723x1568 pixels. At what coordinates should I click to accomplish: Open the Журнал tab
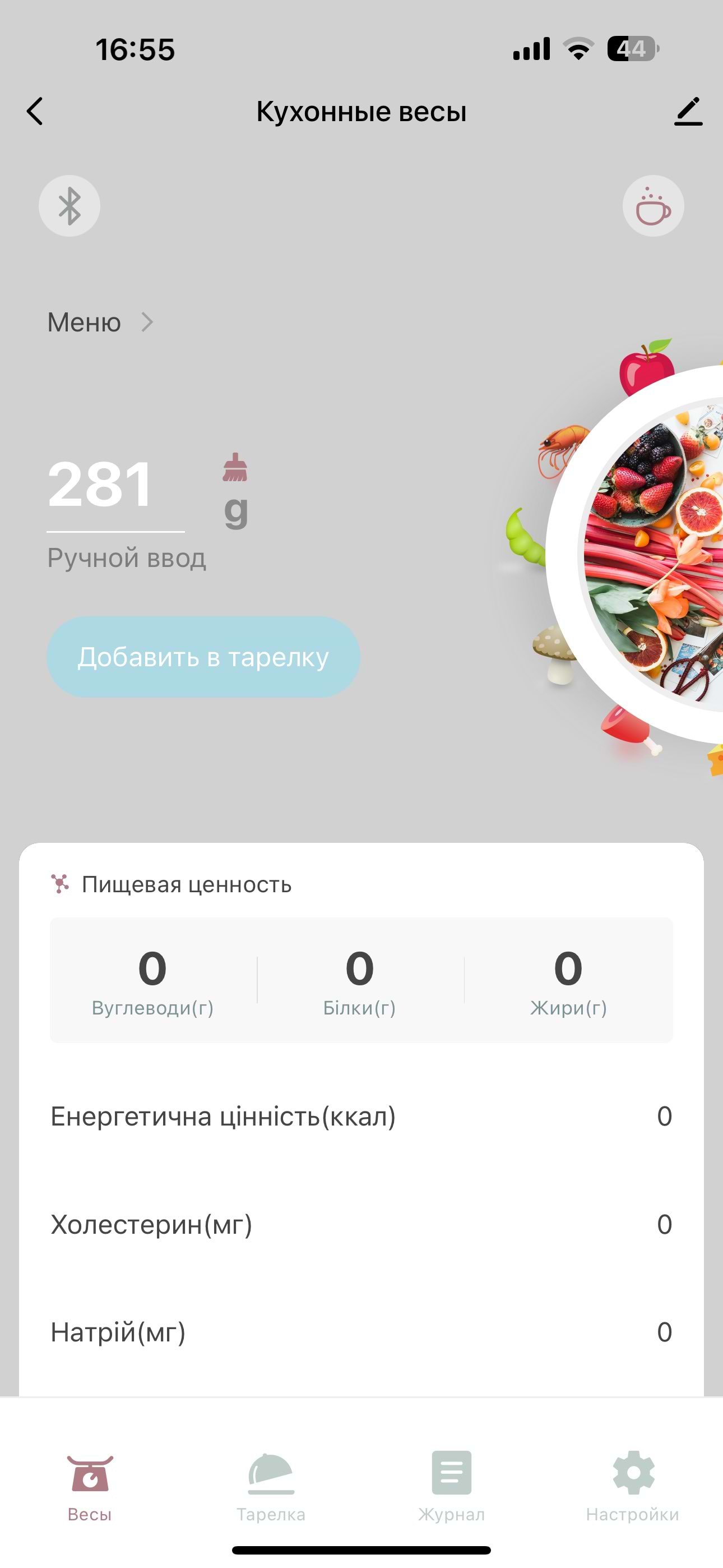[x=452, y=1485]
